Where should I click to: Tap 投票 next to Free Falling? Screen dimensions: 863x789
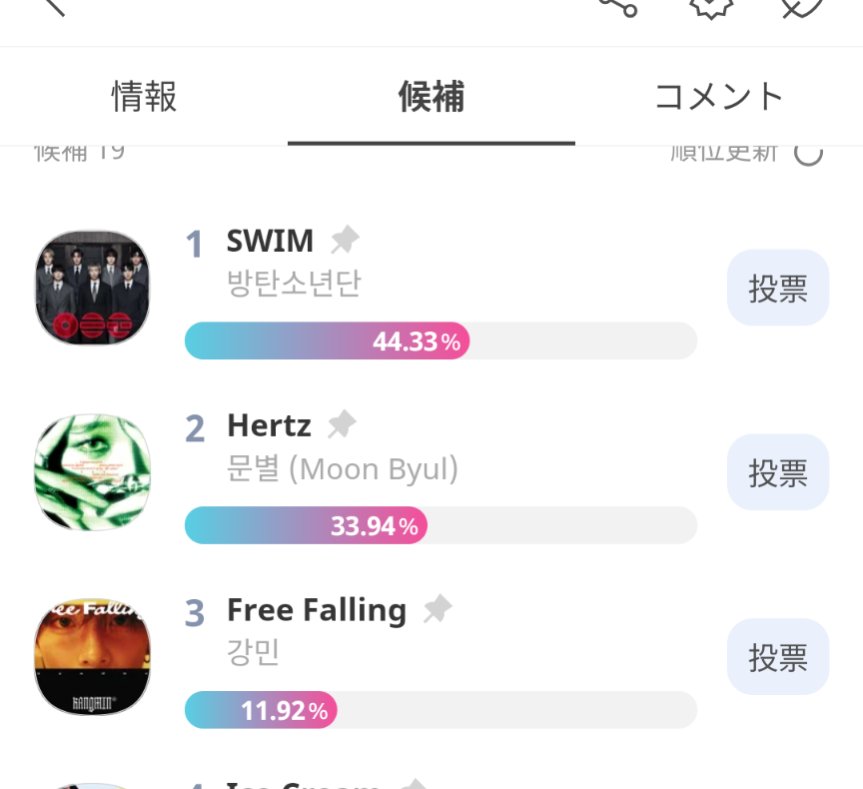tap(777, 657)
